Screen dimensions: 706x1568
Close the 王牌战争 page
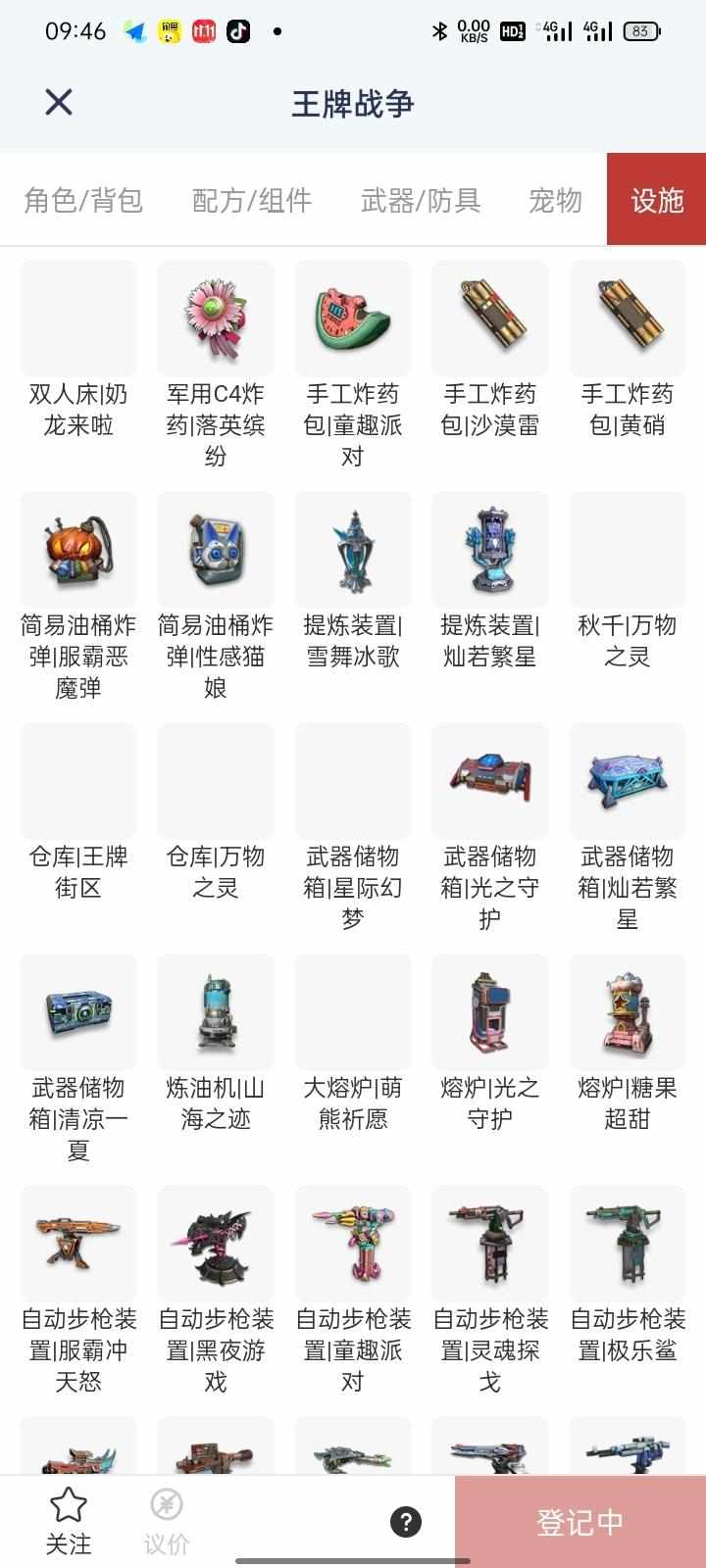[59, 102]
